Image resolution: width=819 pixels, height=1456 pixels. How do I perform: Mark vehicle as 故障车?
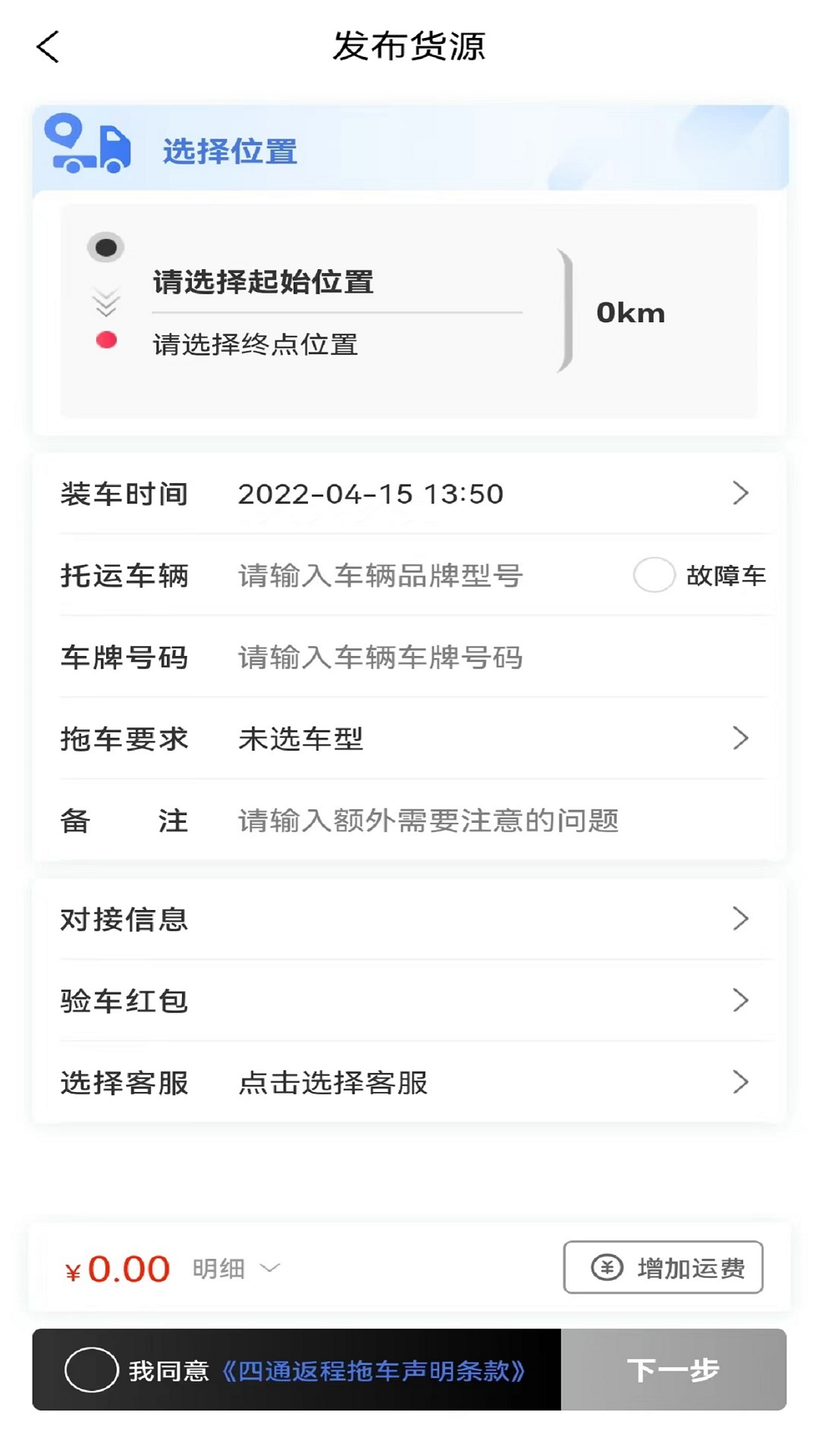(x=654, y=576)
